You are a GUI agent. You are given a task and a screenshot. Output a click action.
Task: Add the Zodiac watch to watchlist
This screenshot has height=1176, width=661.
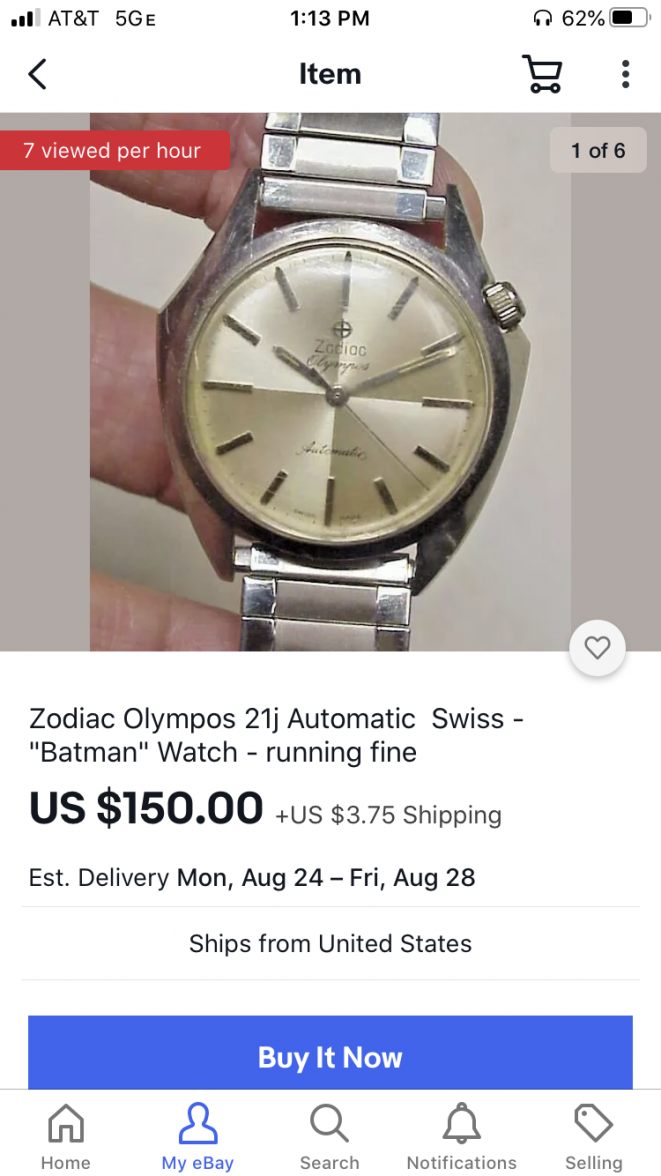pos(597,648)
